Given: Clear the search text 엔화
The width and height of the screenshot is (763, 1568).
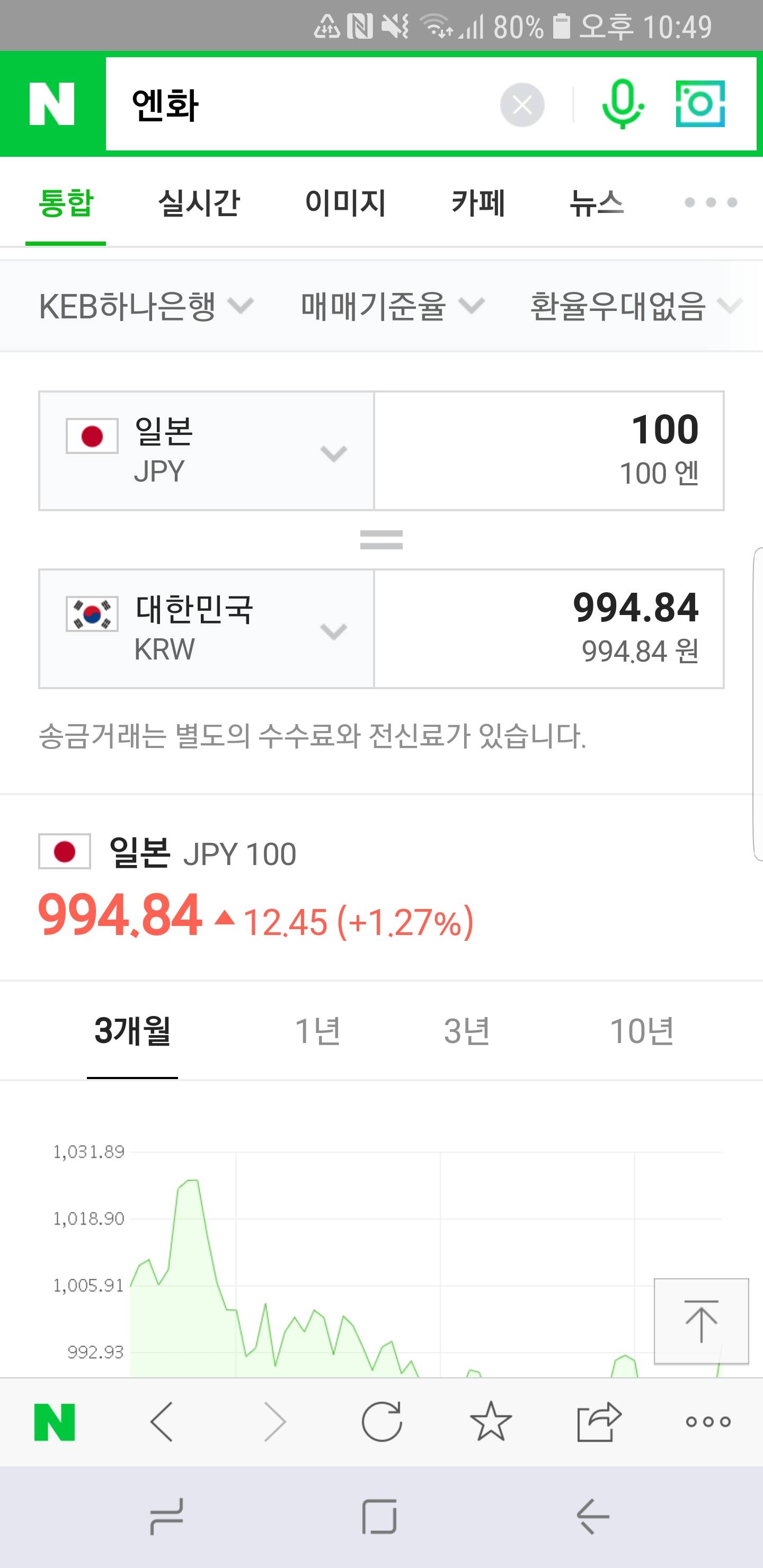Looking at the screenshot, I should click(522, 105).
